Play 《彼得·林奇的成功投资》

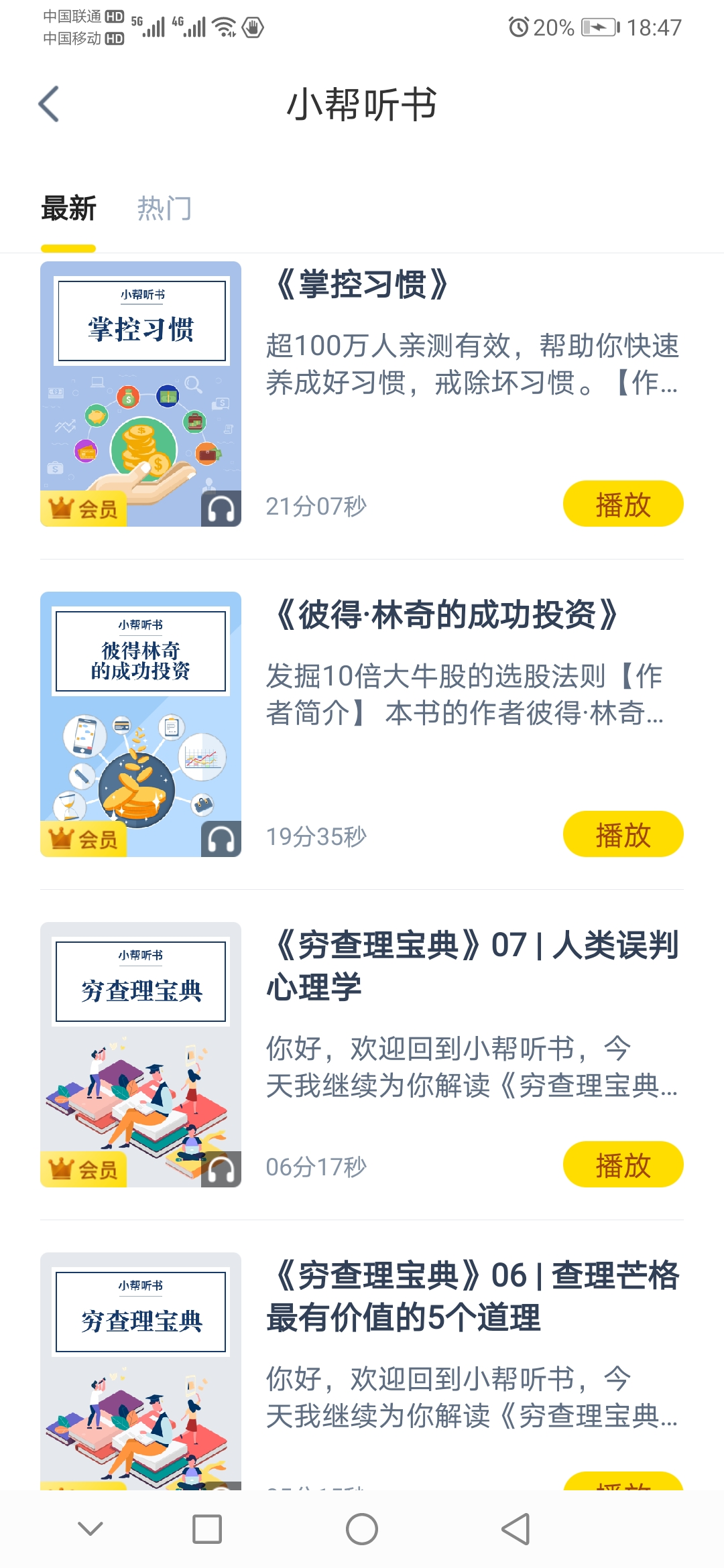click(622, 834)
